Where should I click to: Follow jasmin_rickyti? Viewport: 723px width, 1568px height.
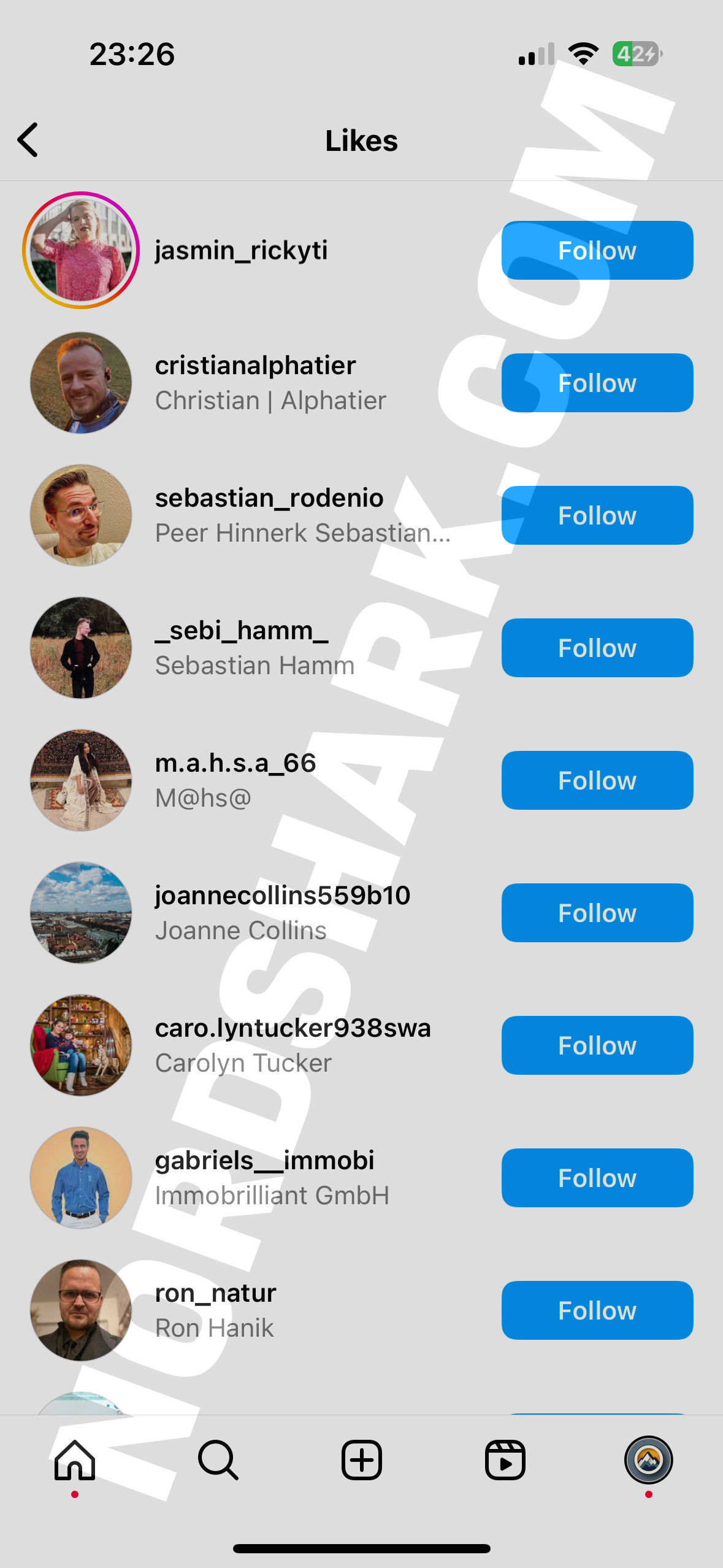point(597,250)
